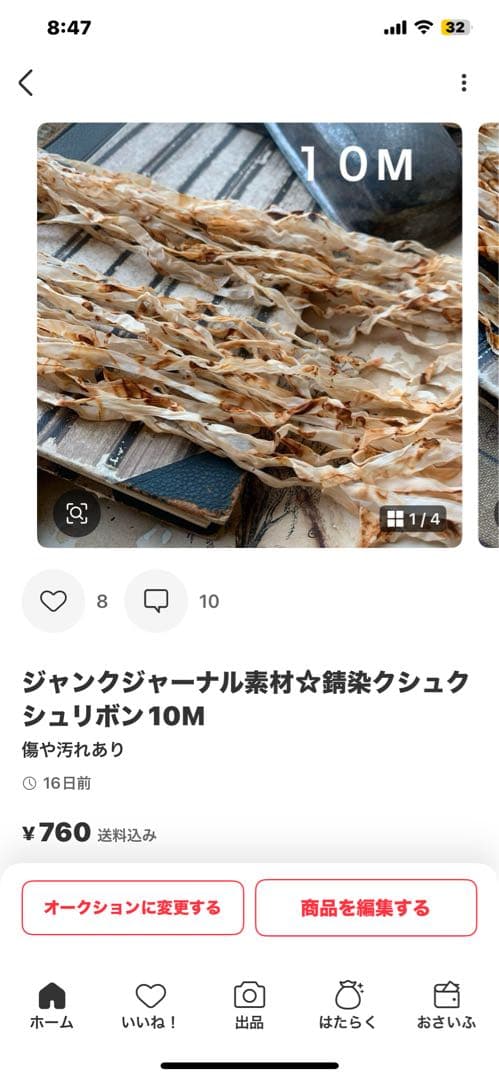This screenshot has height=1080, width=499.
Task: Open the 1/4 photo grid indicator
Action: [414, 519]
